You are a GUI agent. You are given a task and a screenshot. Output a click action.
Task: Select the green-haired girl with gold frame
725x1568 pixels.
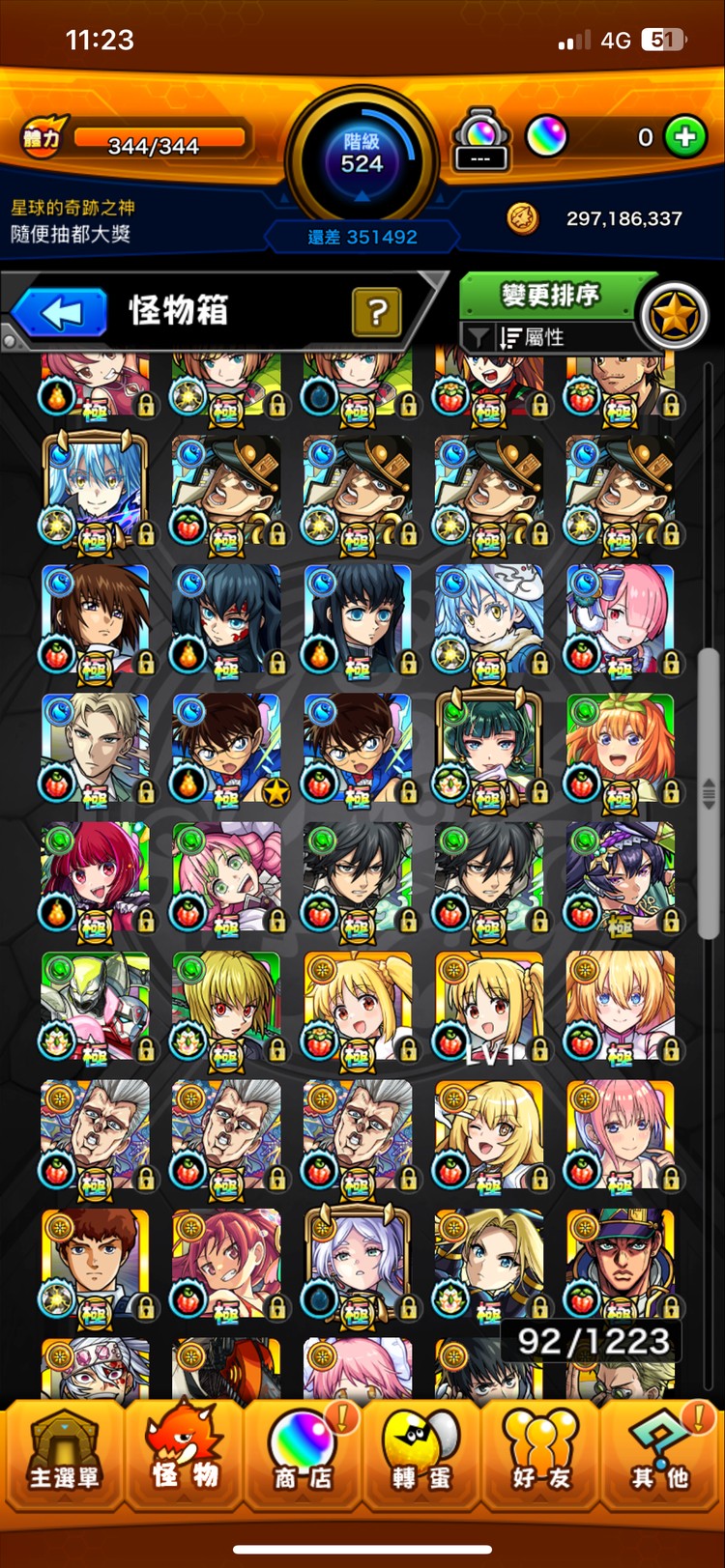[x=489, y=749]
